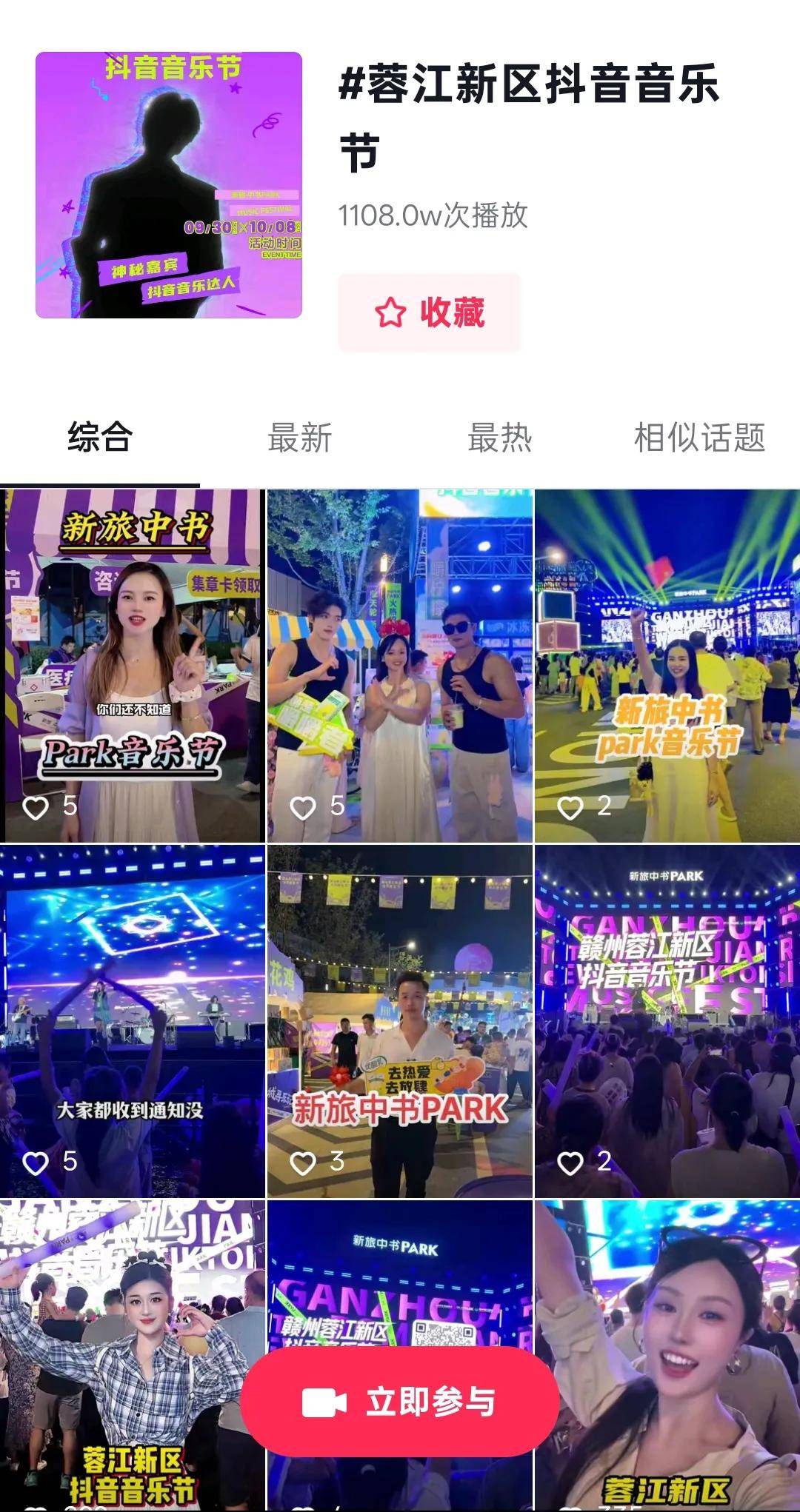Viewport: 800px width, 1512px height.
Task: Open the 新旅中书 park音乐节 green laser video
Action: coord(667,665)
